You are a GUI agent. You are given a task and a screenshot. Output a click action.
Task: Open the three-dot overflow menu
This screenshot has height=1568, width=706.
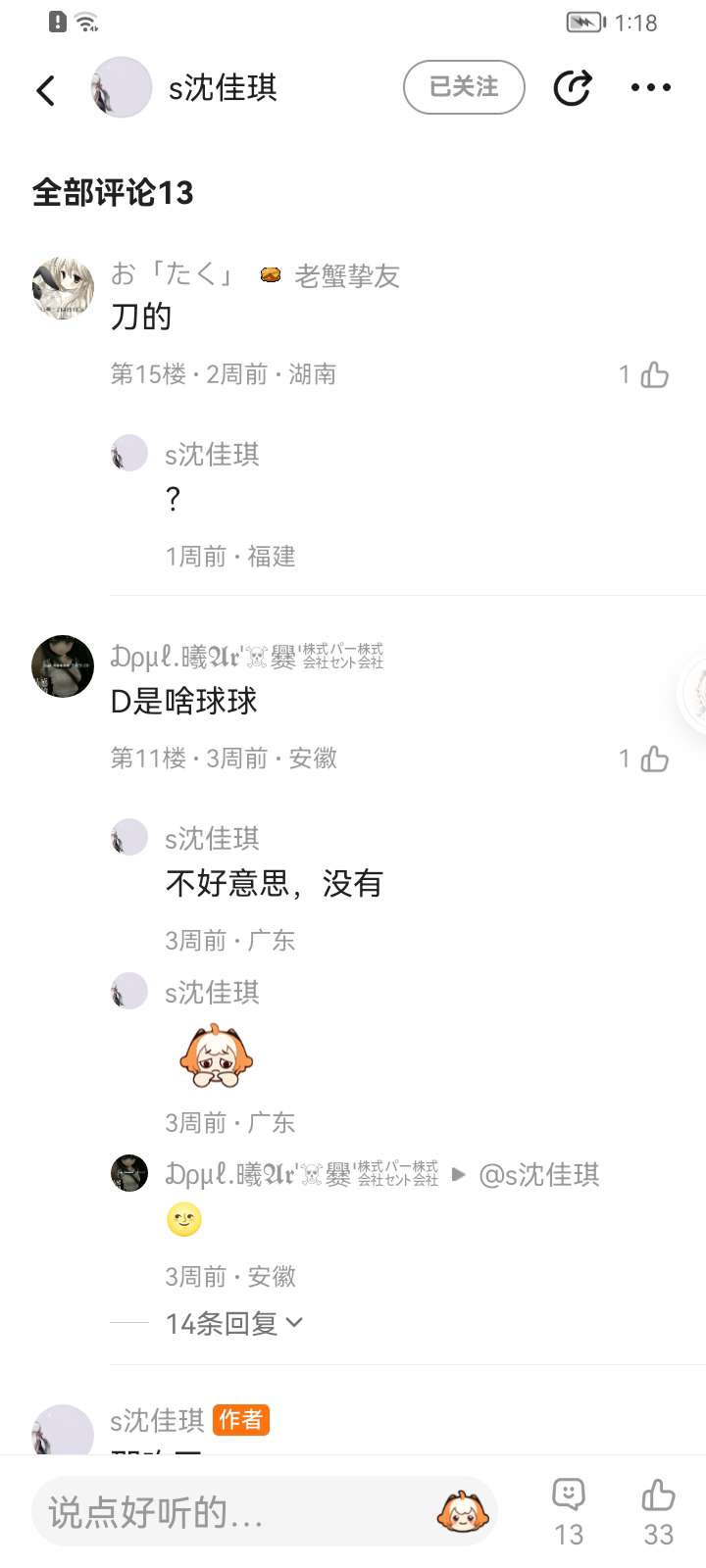coord(651,87)
